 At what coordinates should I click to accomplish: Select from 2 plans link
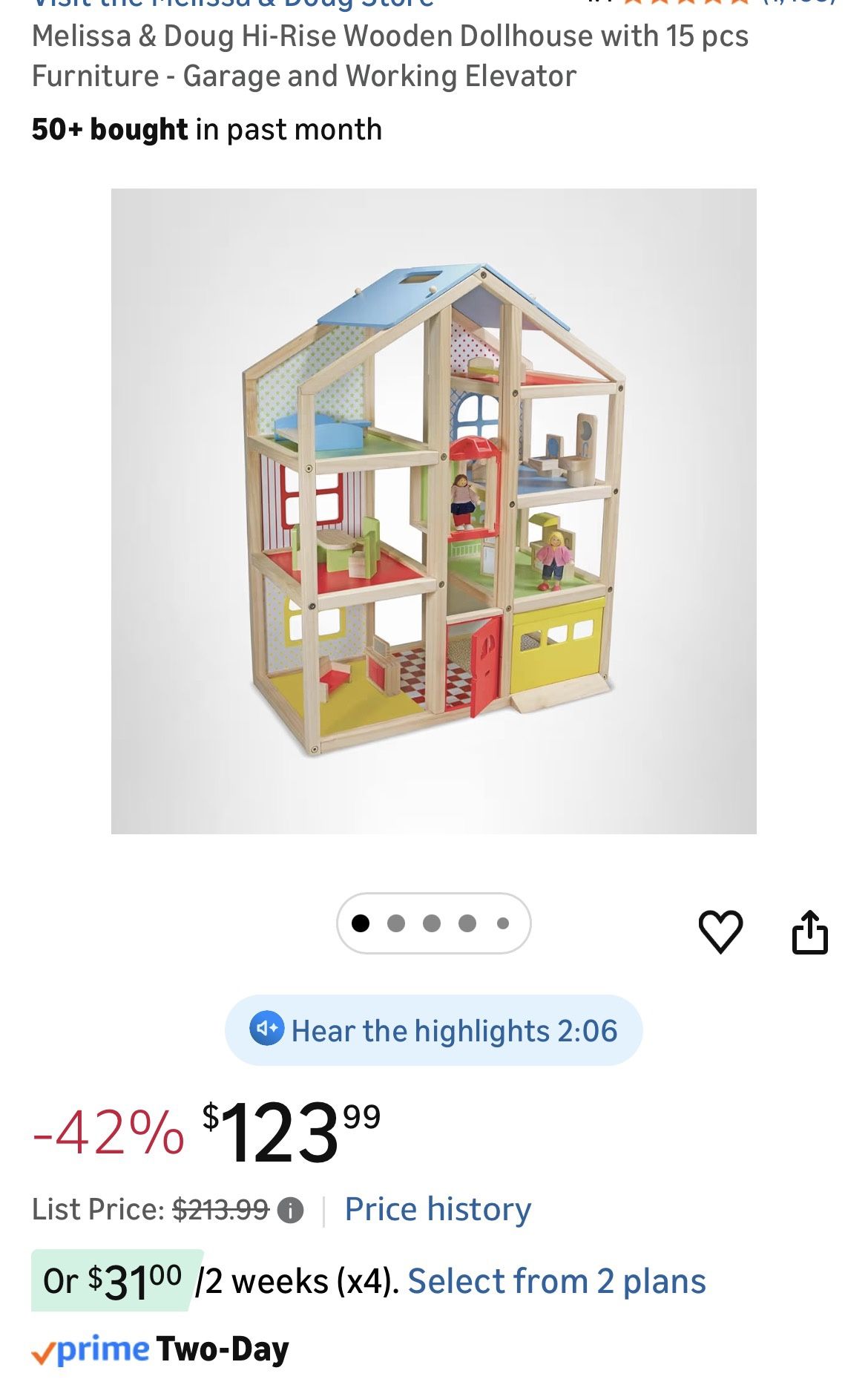(556, 1282)
